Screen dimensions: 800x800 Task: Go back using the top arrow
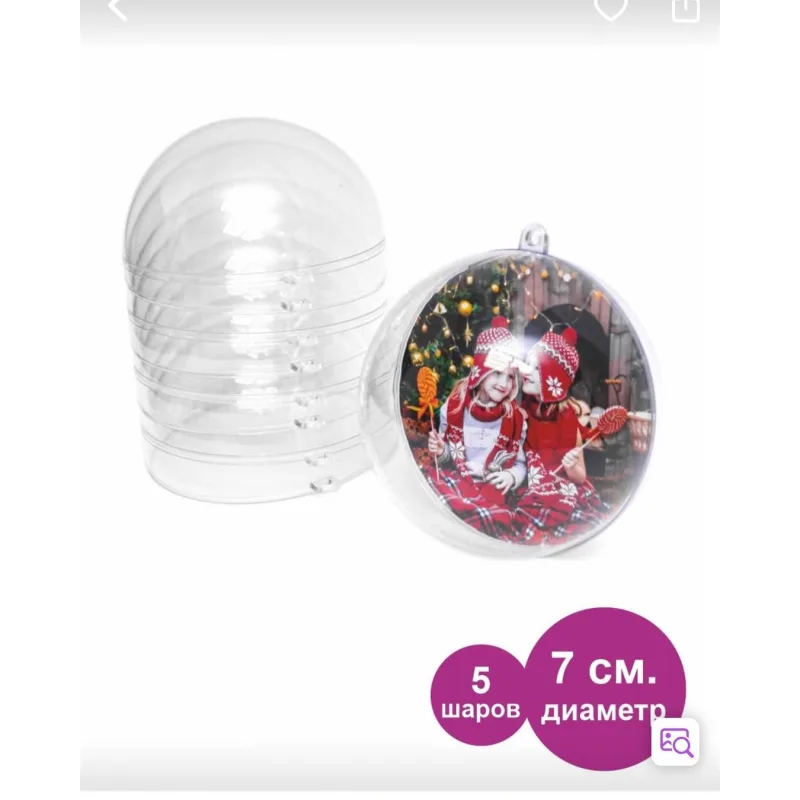[118, 9]
